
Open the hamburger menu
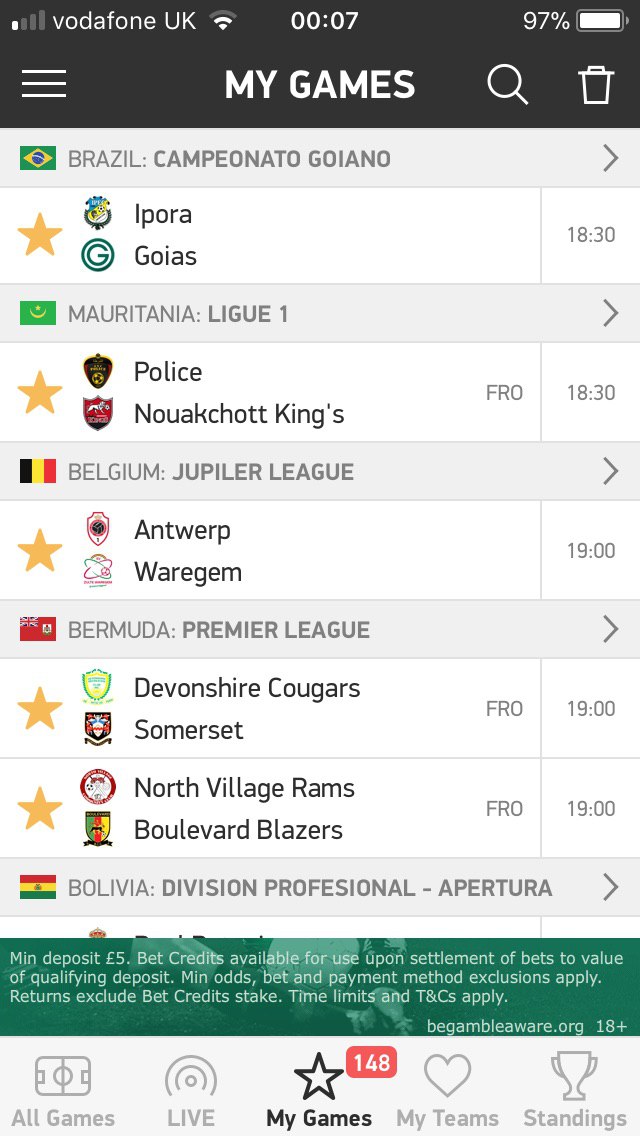(x=43, y=84)
